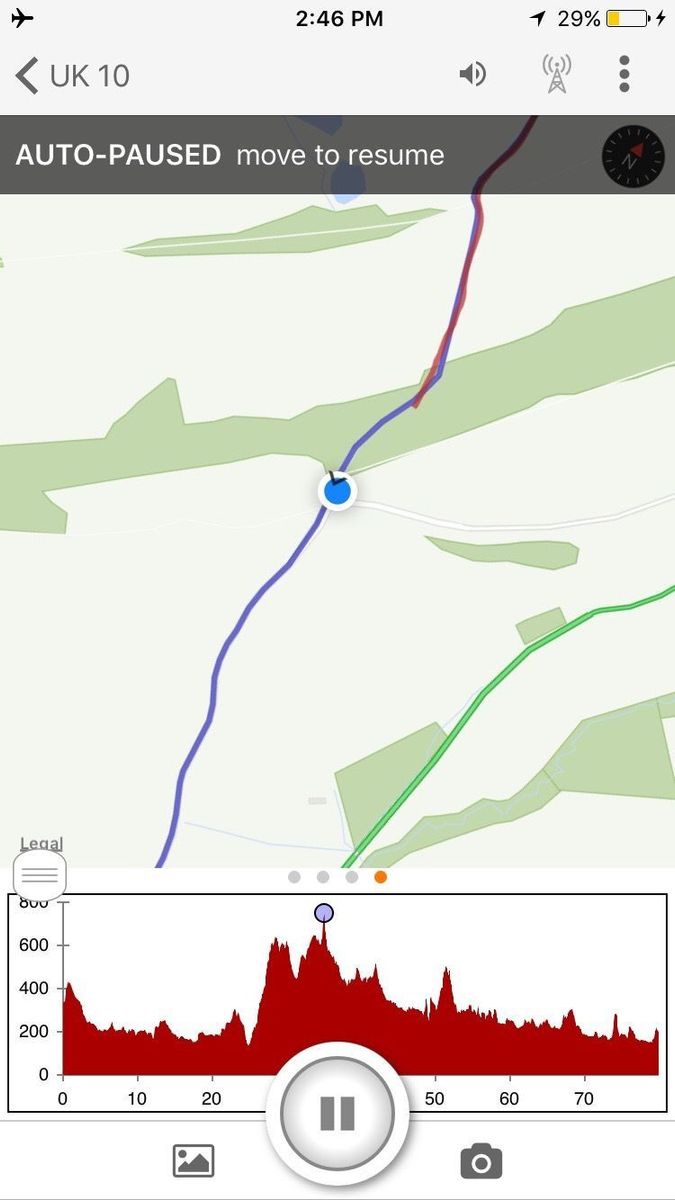Select the orange page indicator dot

pos(380,877)
